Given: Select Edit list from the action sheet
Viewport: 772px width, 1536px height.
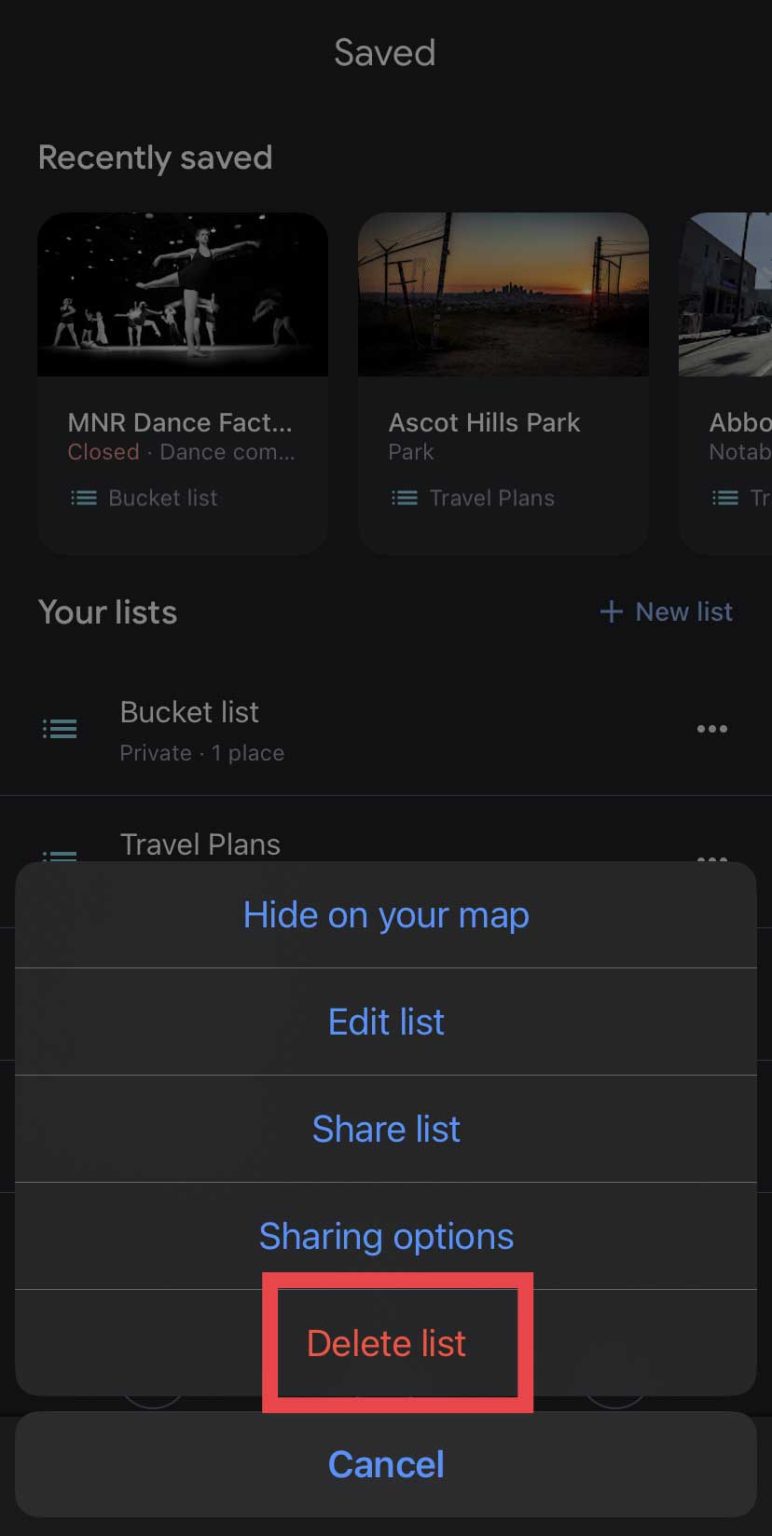Looking at the screenshot, I should click(386, 1021).
